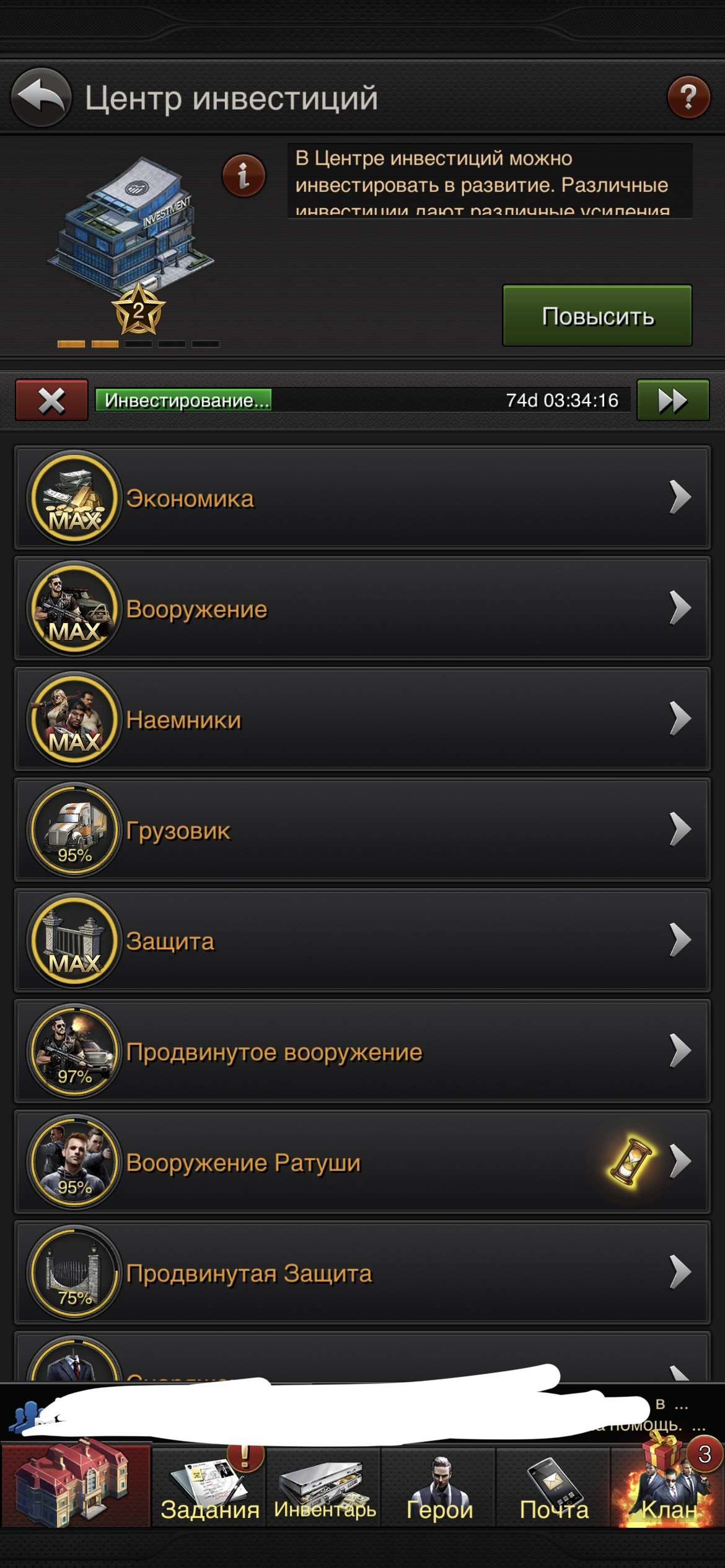725x1568 pixels.
Task: Open the question mark help button
Action: point(688,97)
